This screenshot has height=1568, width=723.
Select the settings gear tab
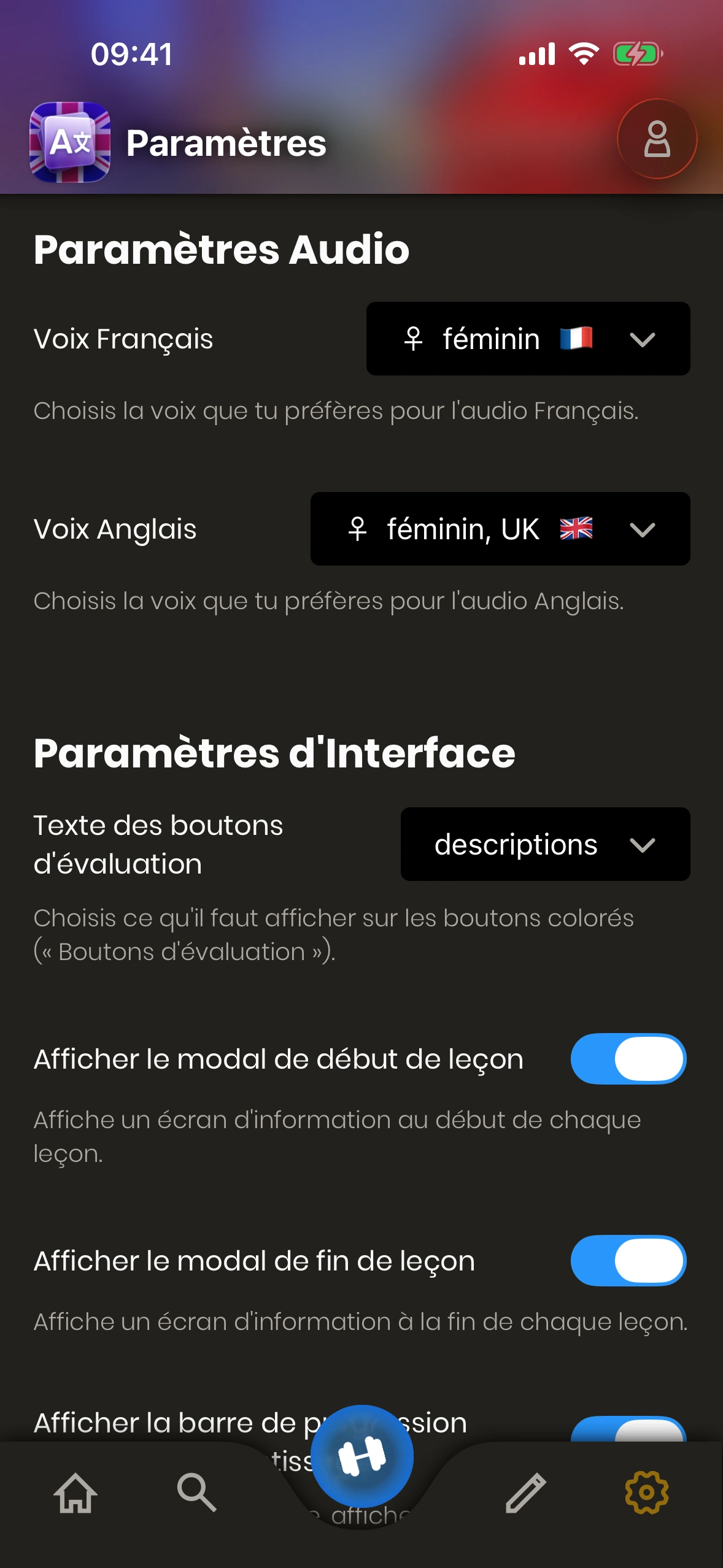click(x=646, y=1493)
